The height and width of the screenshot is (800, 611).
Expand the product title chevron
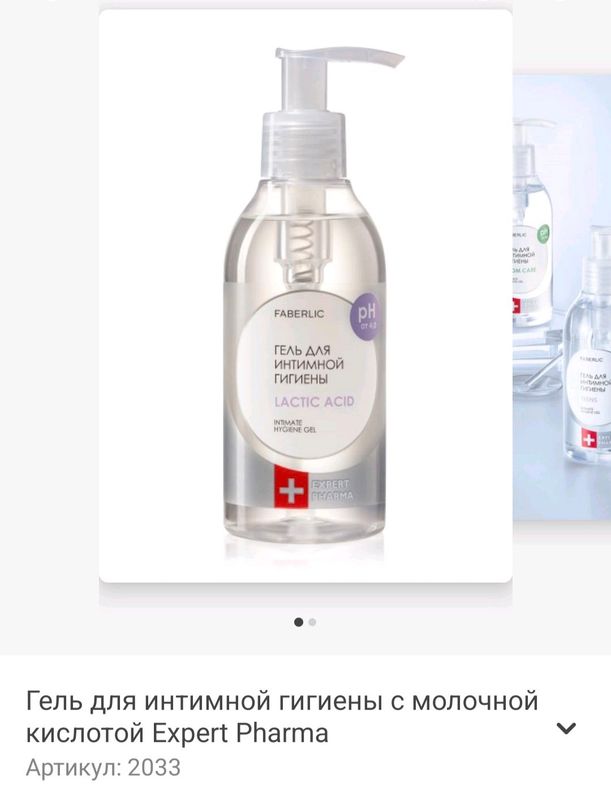565,729
